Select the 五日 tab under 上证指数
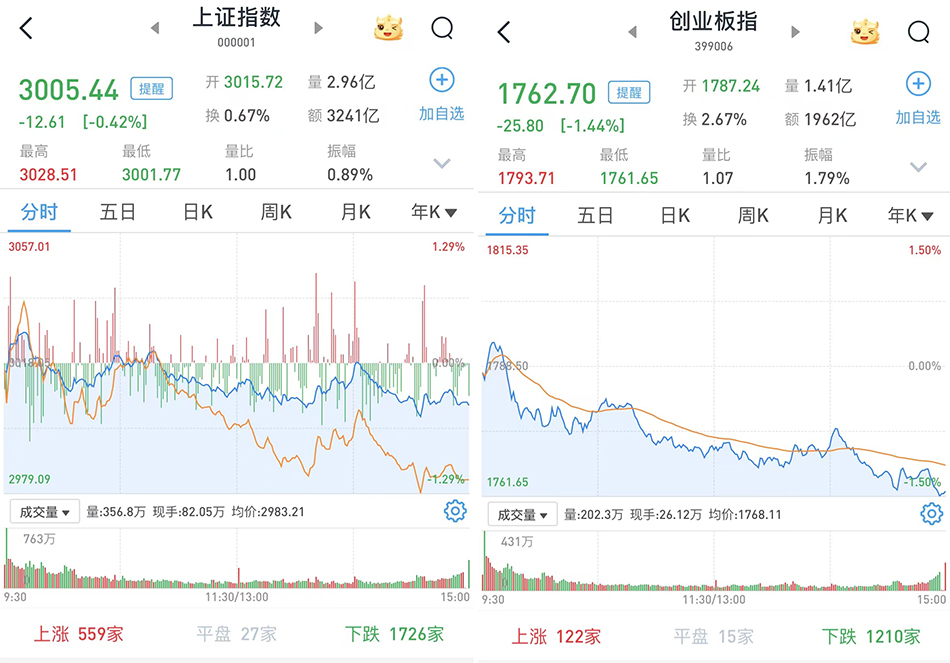950x663 pixels. click(118, 212)
